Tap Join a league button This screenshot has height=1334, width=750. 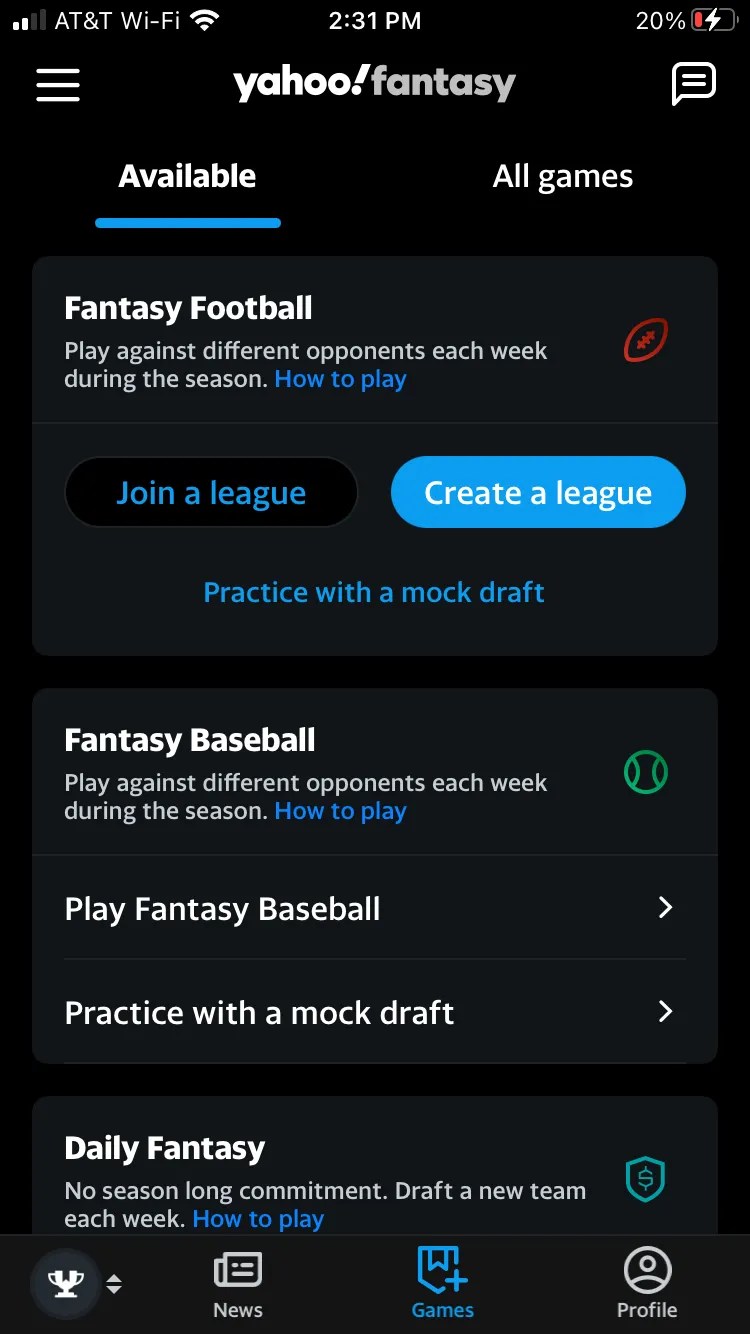coord(211,493)
